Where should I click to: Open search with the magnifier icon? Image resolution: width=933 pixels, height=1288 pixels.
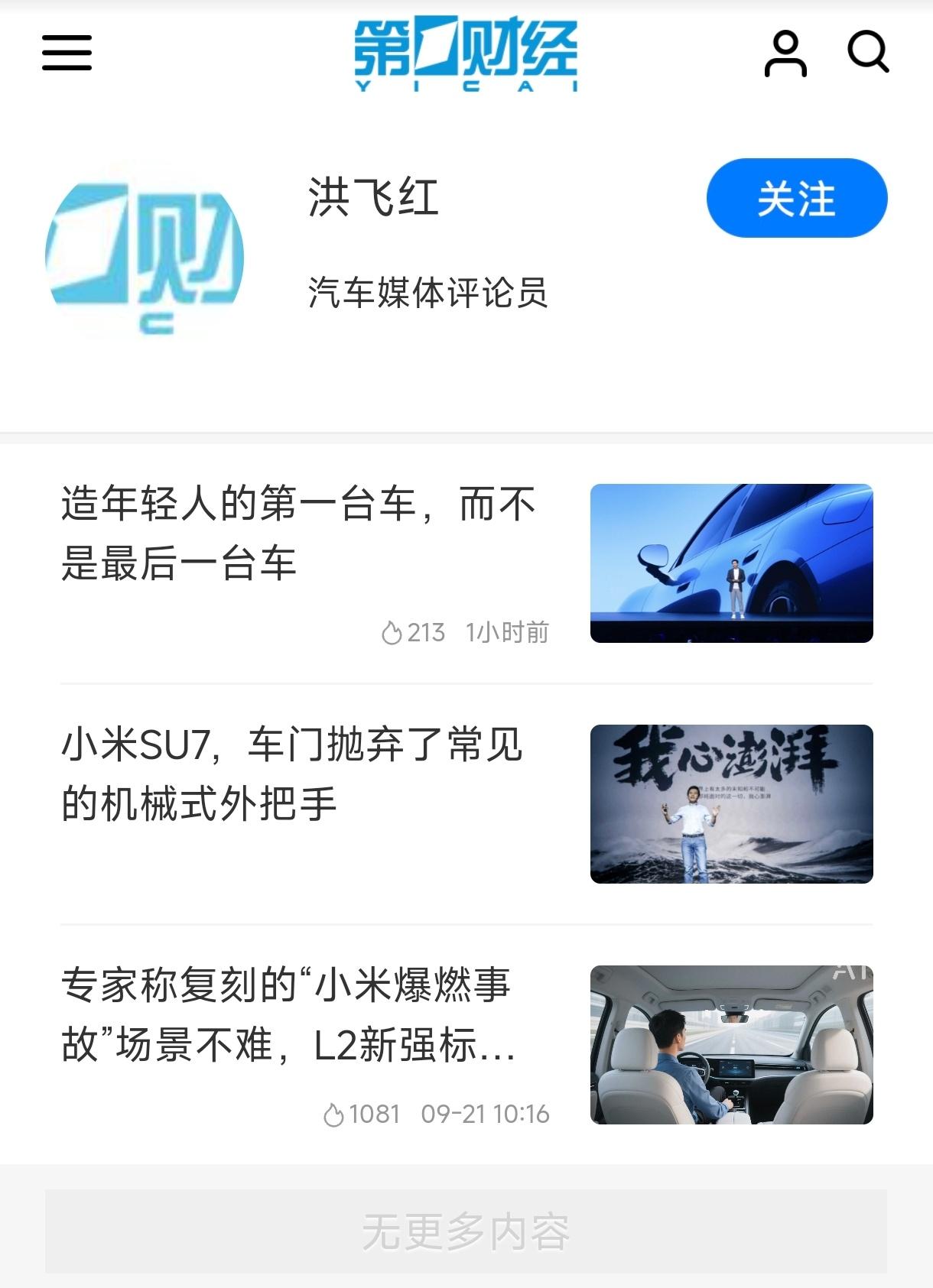(868, 52)
